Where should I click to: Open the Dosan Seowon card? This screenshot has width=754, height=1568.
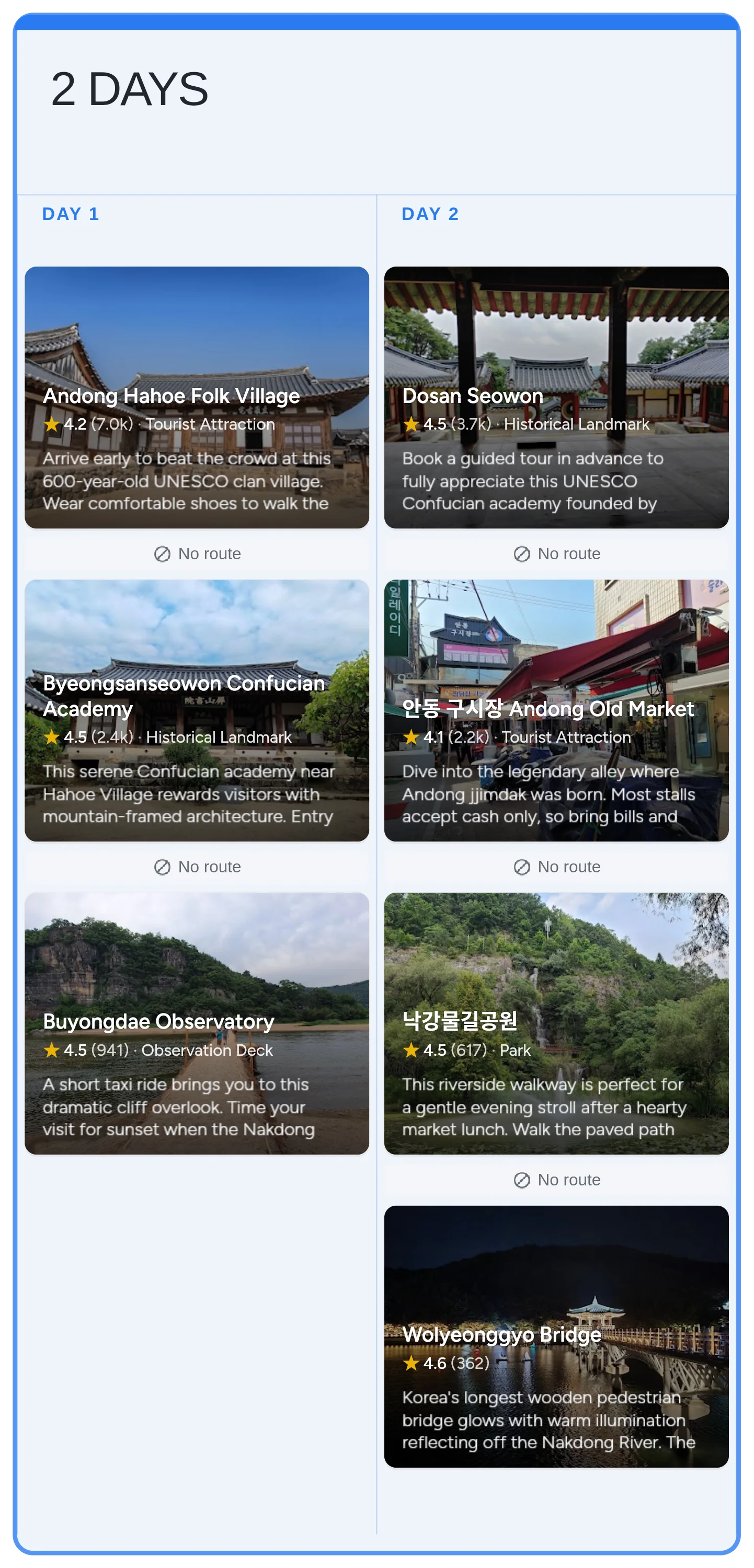555,397
